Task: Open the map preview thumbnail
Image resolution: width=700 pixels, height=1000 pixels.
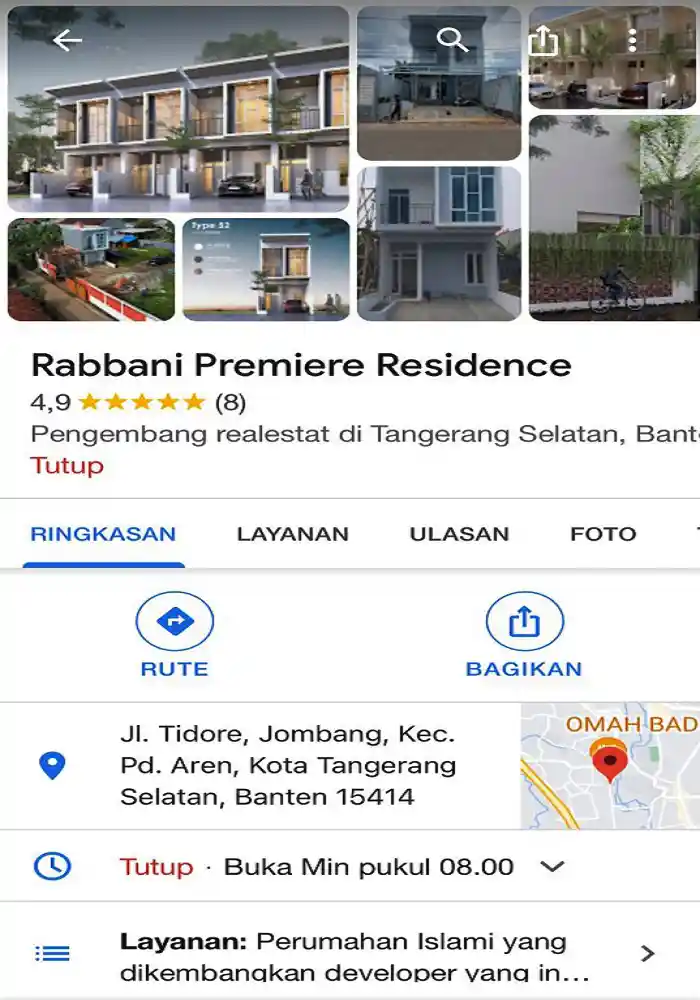Action: pyautogui.click(x=610, y=766)
